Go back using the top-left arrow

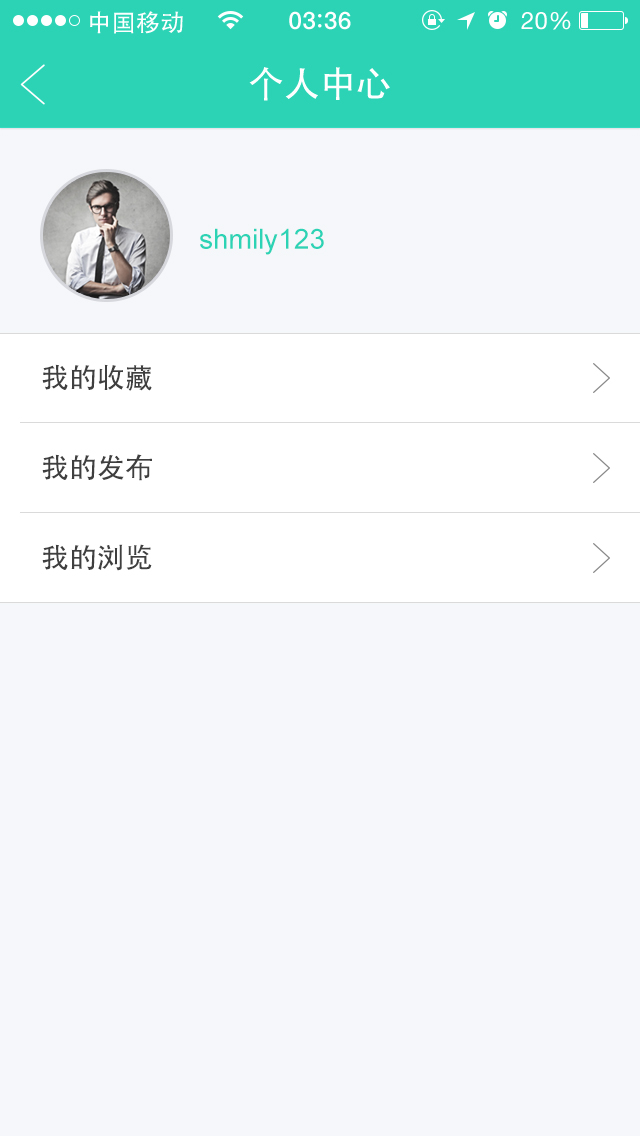33,84
